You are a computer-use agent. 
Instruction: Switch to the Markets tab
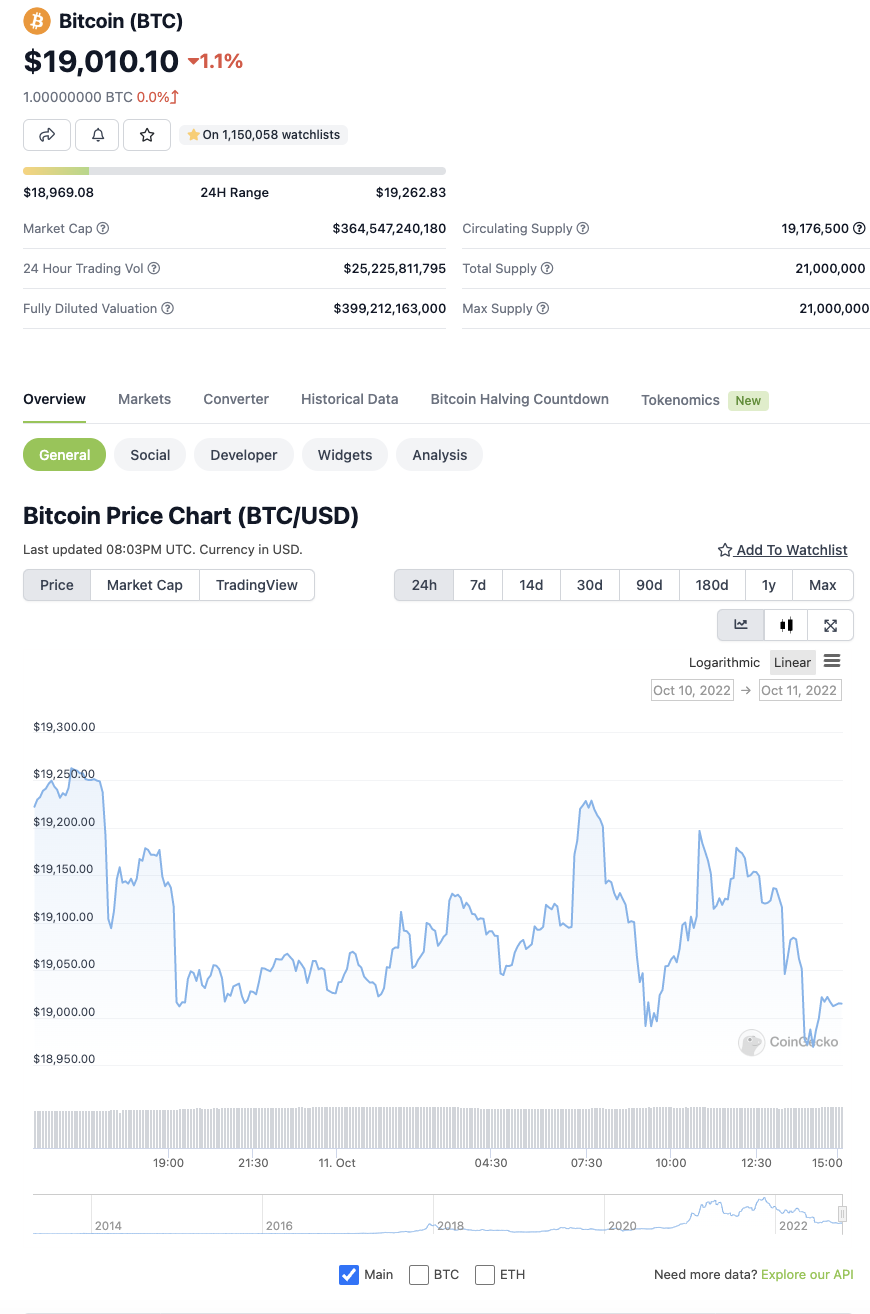point(144,399)
